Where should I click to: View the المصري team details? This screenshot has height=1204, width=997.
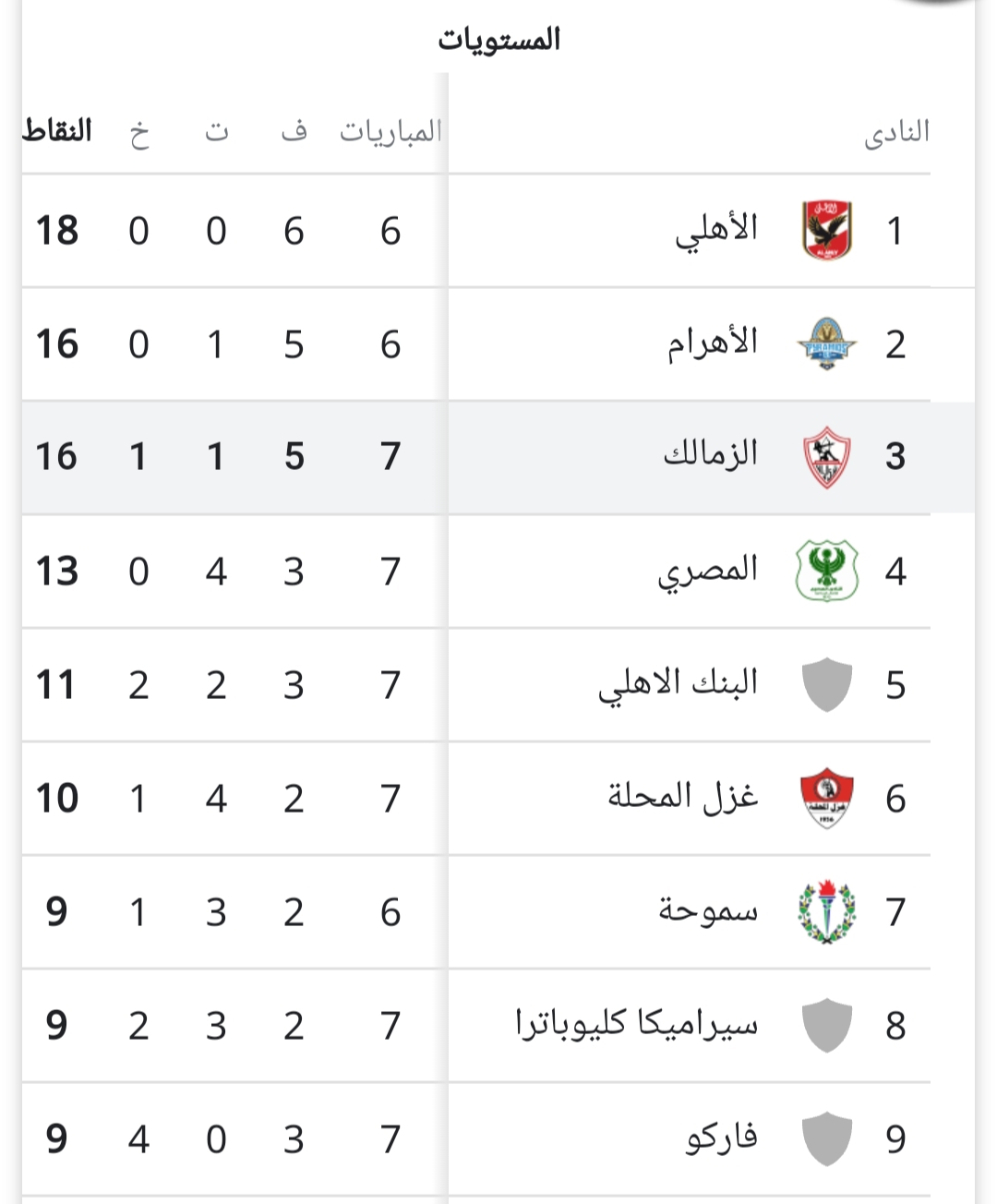pyautogui.click(x=708, y=572)
